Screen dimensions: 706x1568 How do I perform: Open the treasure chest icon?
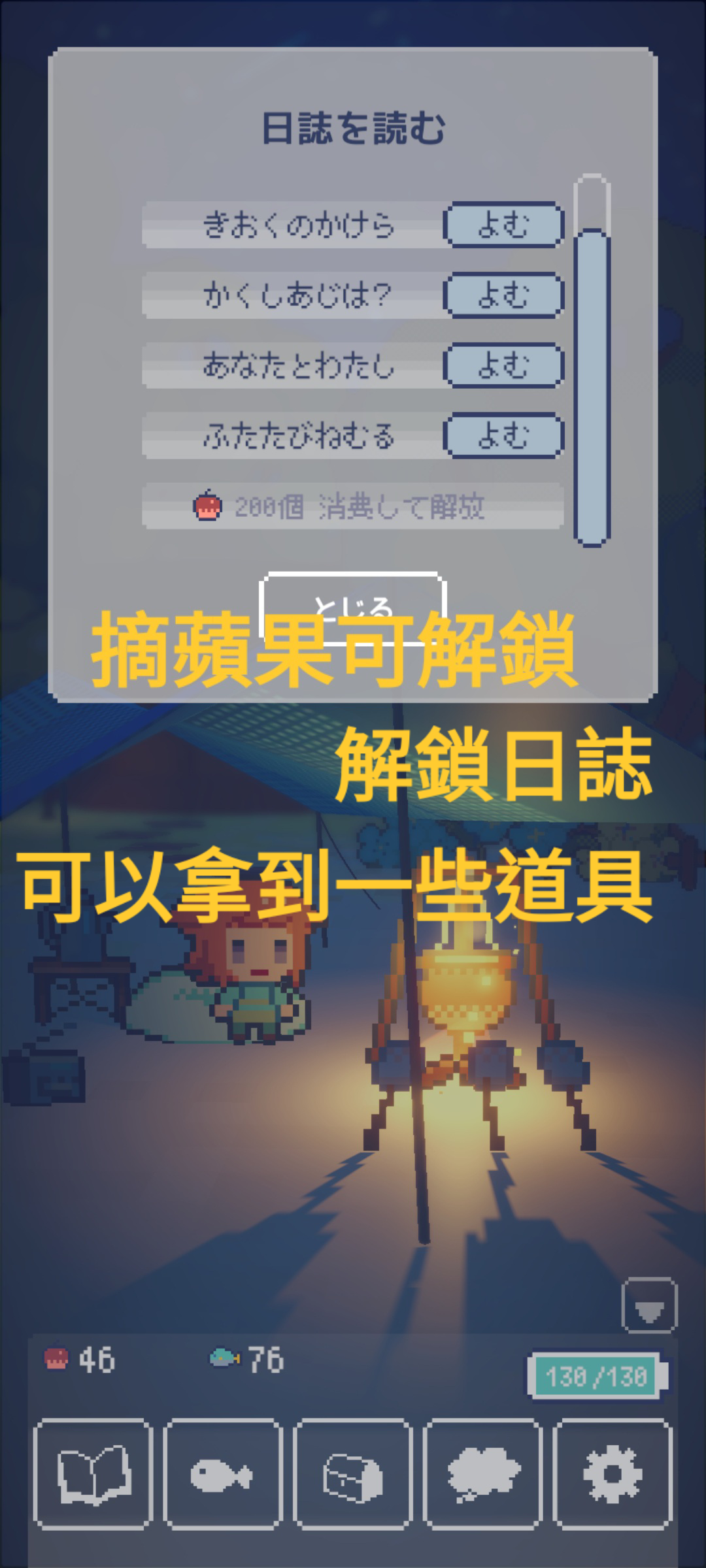point(352,1475)
